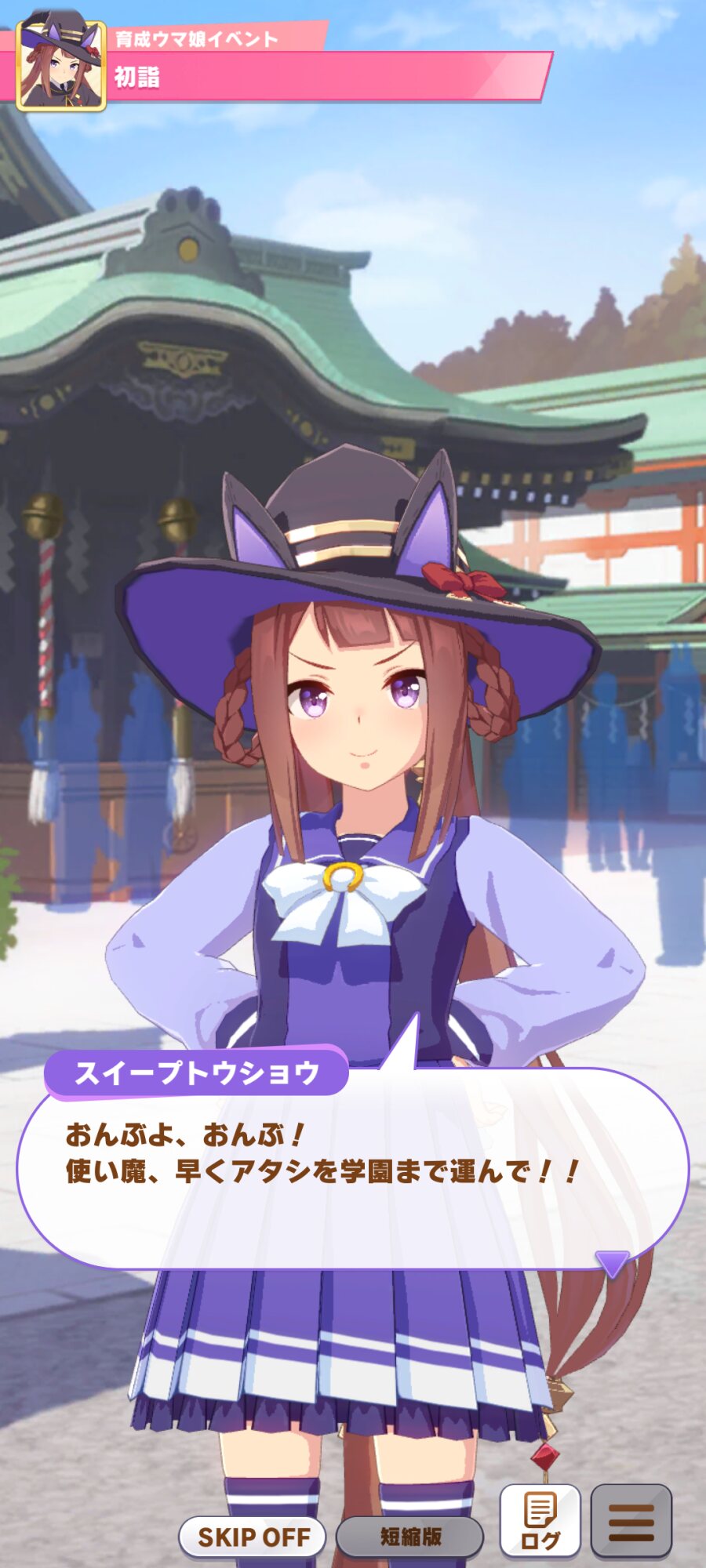
Task: Toggle the SKIP OFF button
Action: point(253,1537)
